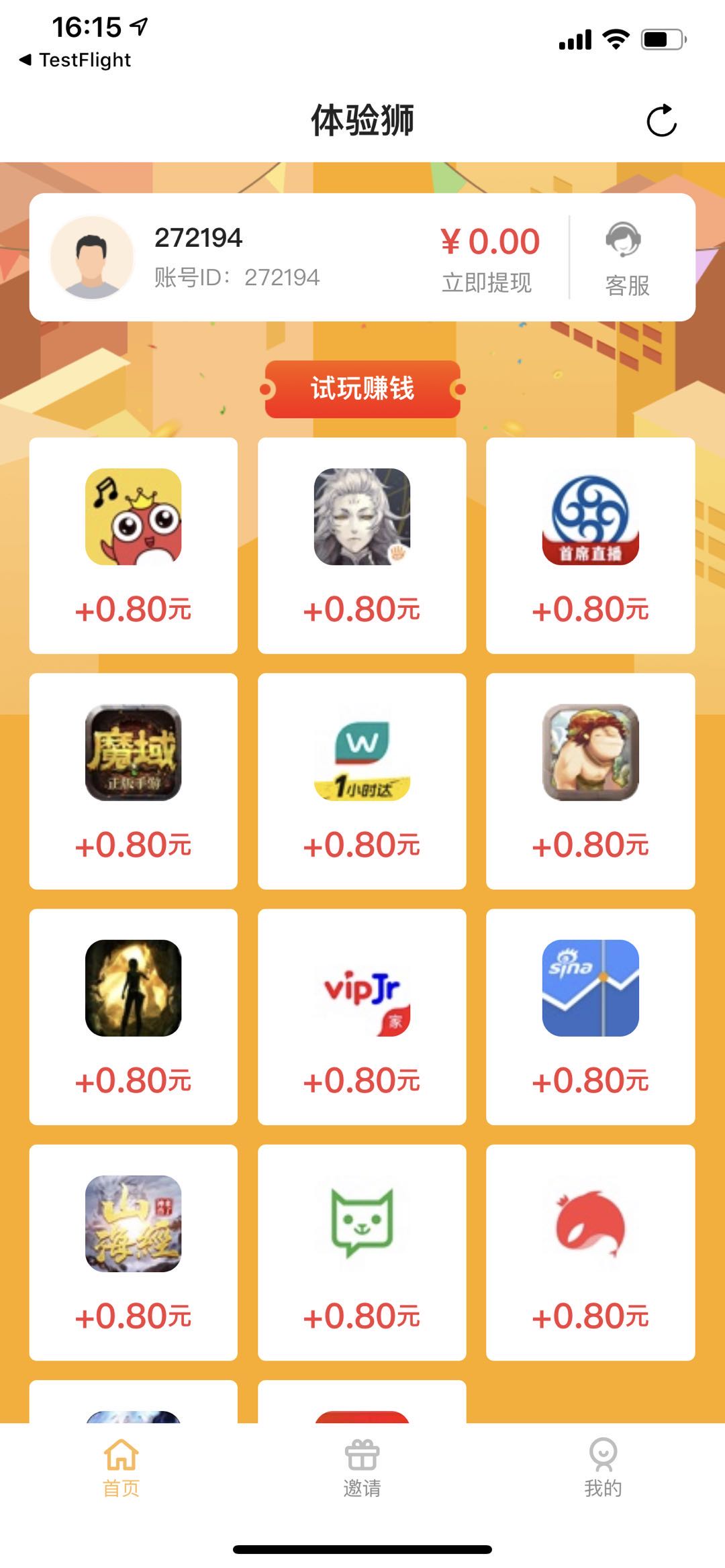Open the 1小时达 app task card

pos(362,780)
